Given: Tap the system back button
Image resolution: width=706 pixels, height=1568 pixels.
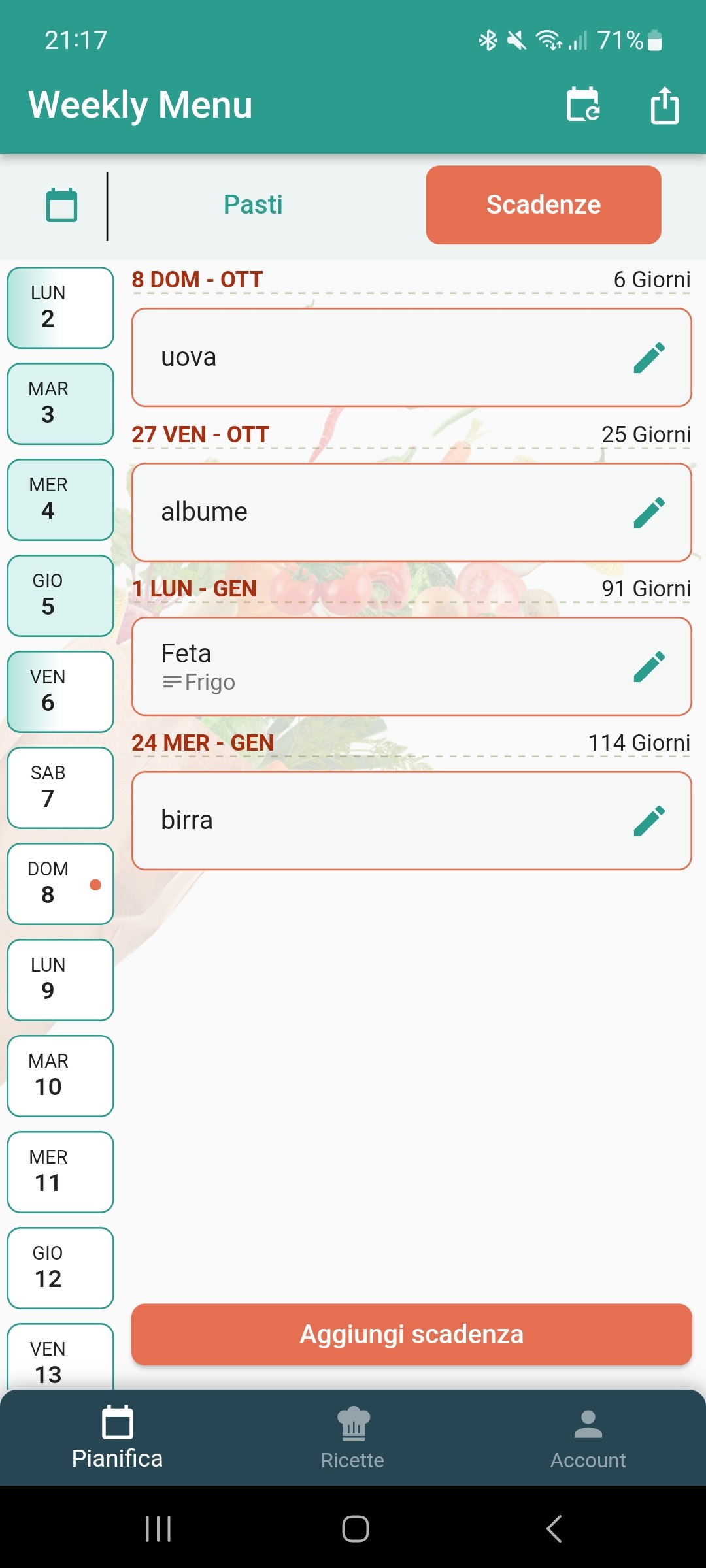Looking at the screenshot, I should pos(554,1529).
